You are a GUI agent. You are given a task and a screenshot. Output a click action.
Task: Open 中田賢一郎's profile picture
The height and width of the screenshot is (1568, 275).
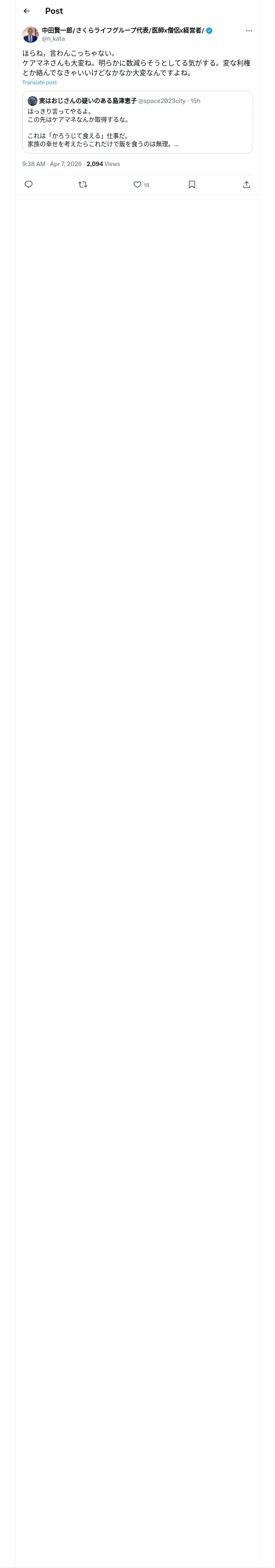(x=31, y=34)
